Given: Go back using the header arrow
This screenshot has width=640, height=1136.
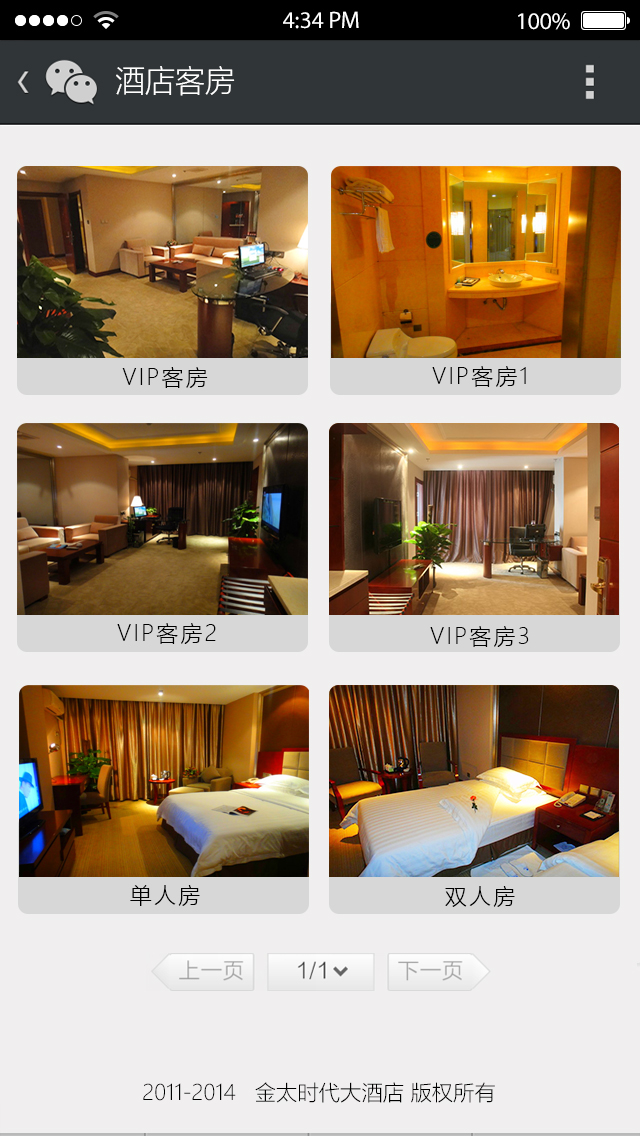Looking at the screenshot, I should (24, 82).
